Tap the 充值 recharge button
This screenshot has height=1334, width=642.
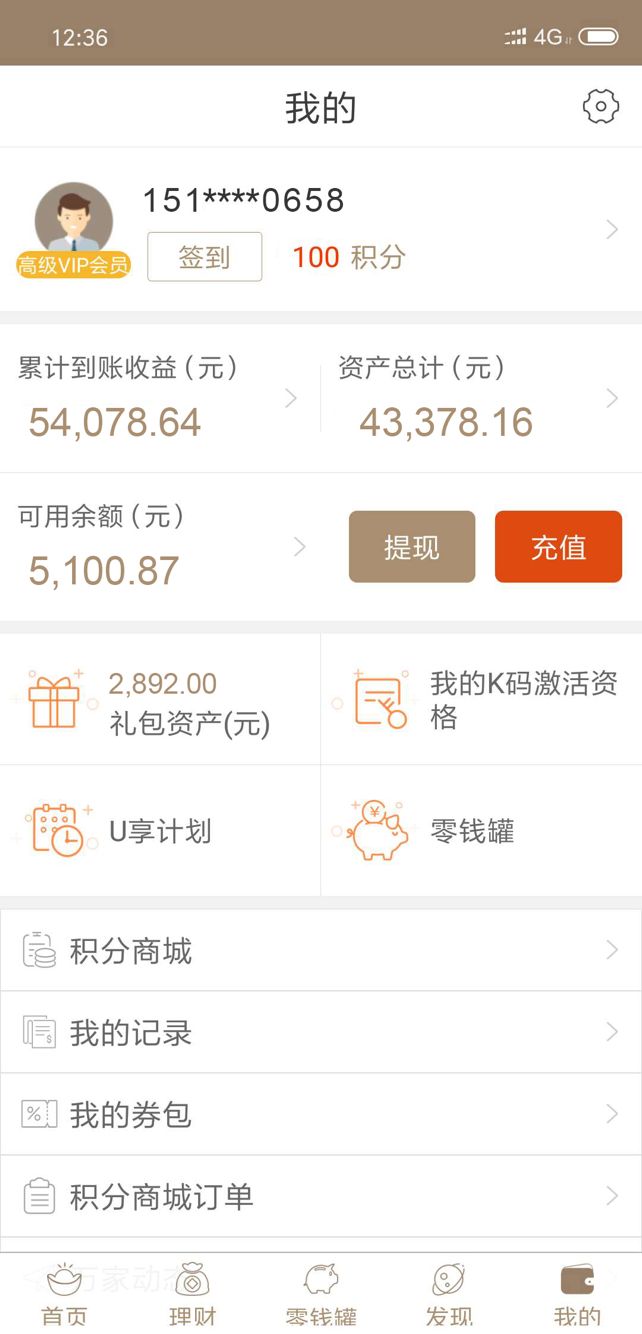point(558,547)
